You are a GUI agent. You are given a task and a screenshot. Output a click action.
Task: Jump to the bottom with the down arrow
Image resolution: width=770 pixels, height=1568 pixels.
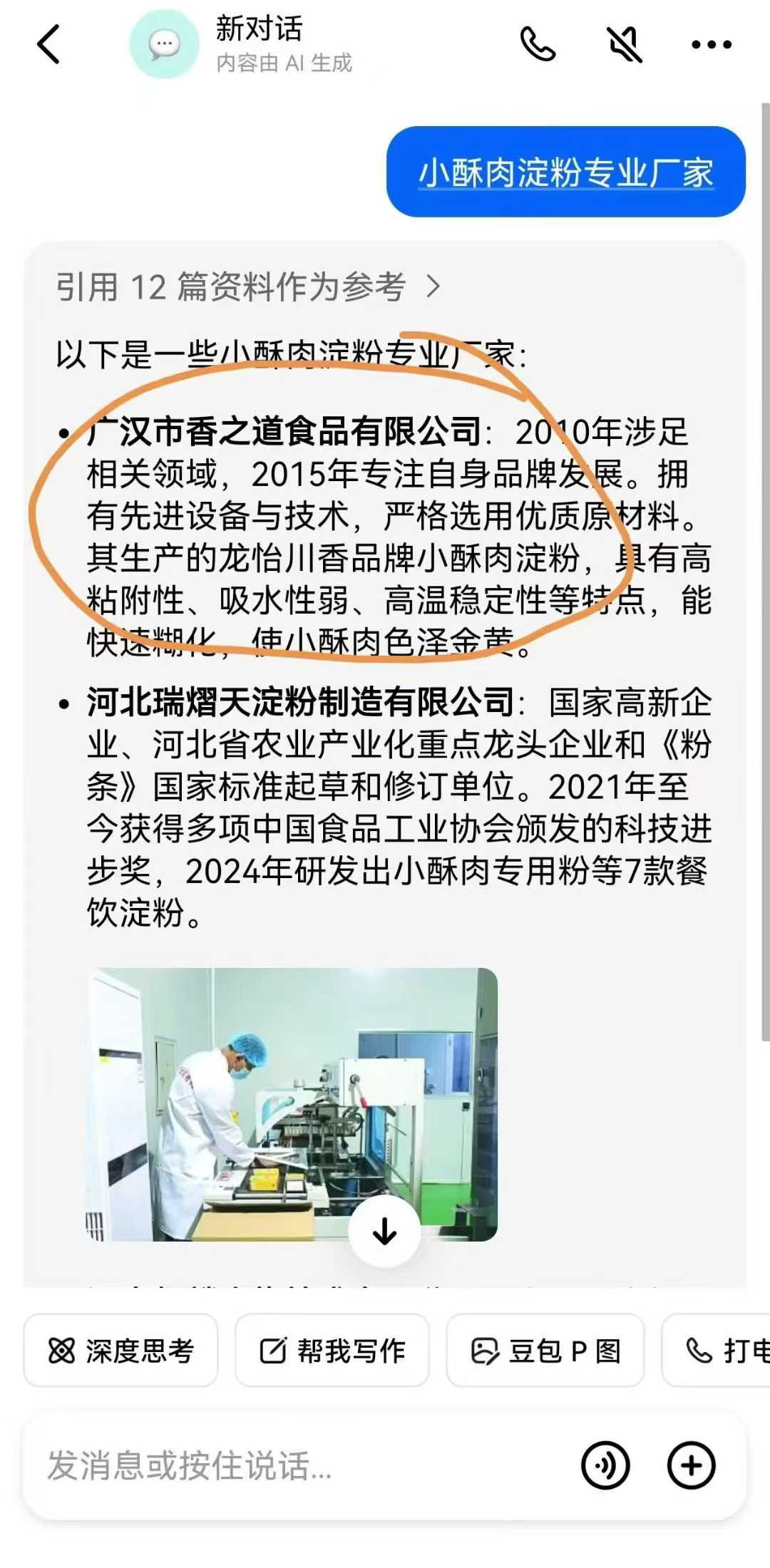[384, 1231]
